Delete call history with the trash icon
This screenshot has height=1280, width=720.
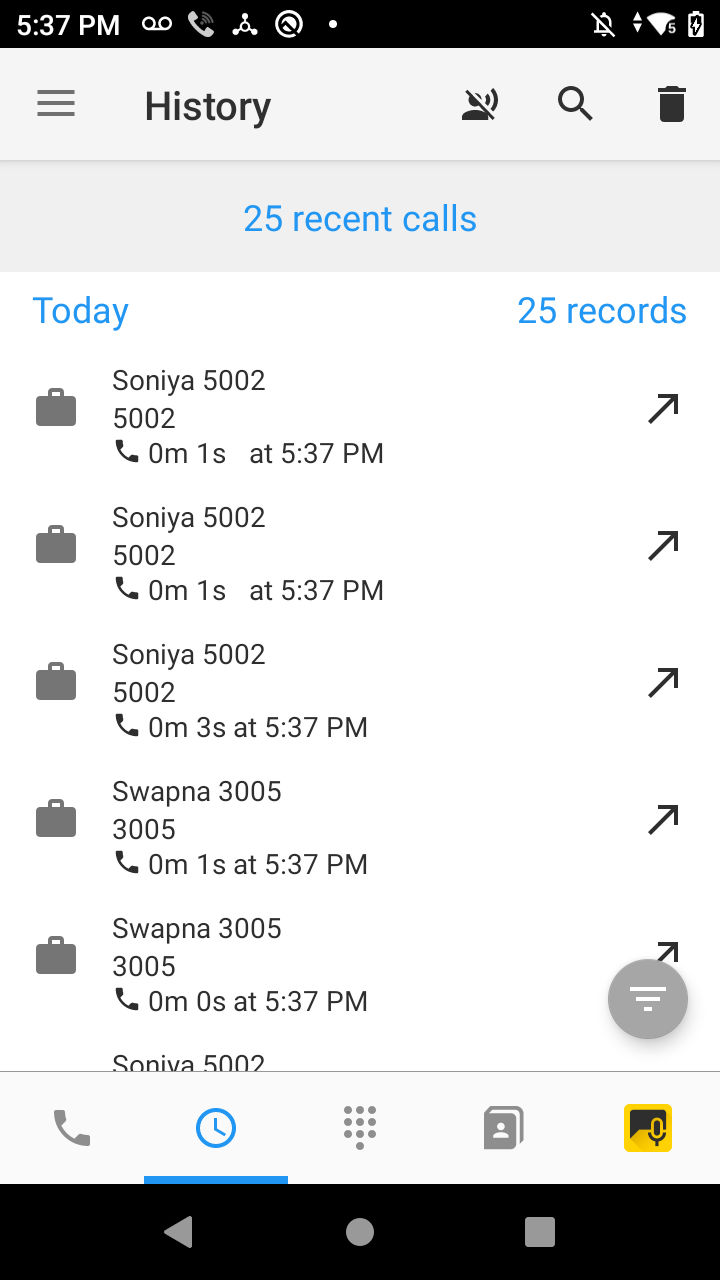(x=672, y=104)
